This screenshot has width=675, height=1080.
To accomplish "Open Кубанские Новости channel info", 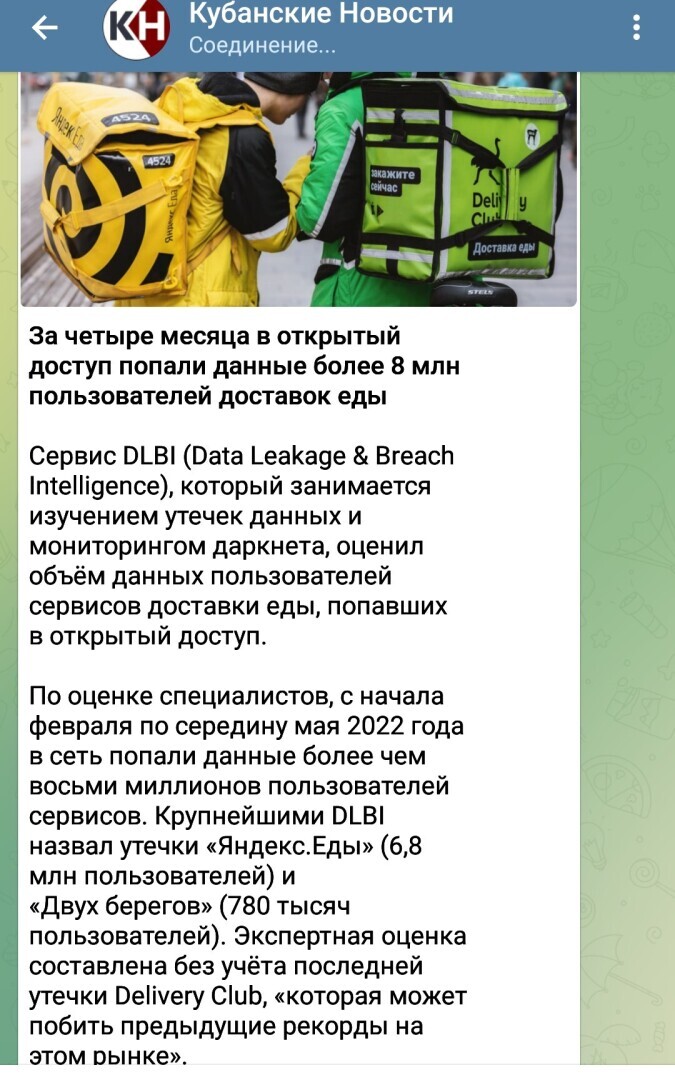I will pyautogui.click(x=320, y=29).
